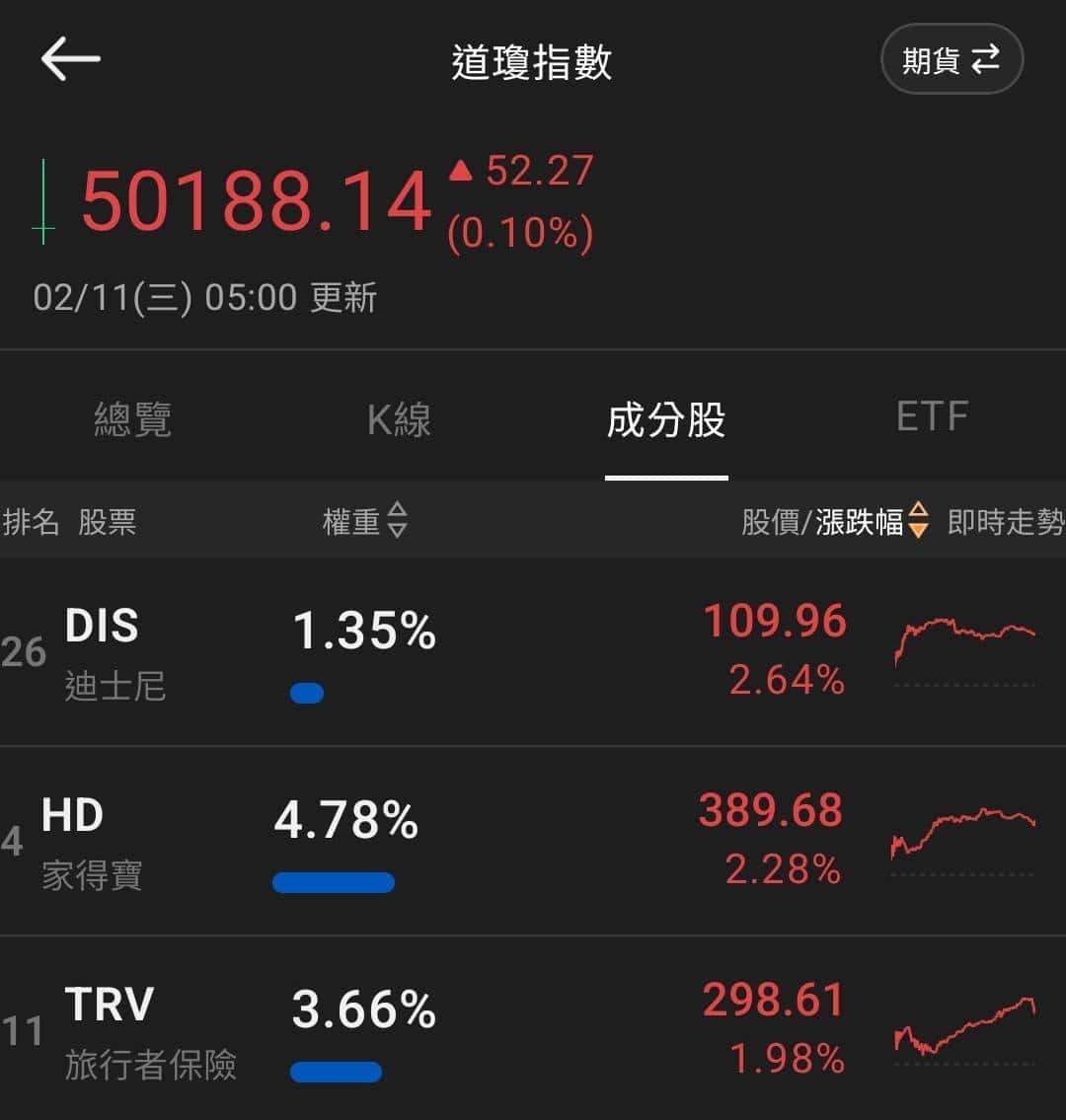Tap the green candlestick marker beside index price
This screenshot has height=1120, width=1066.
pos(41,197)
